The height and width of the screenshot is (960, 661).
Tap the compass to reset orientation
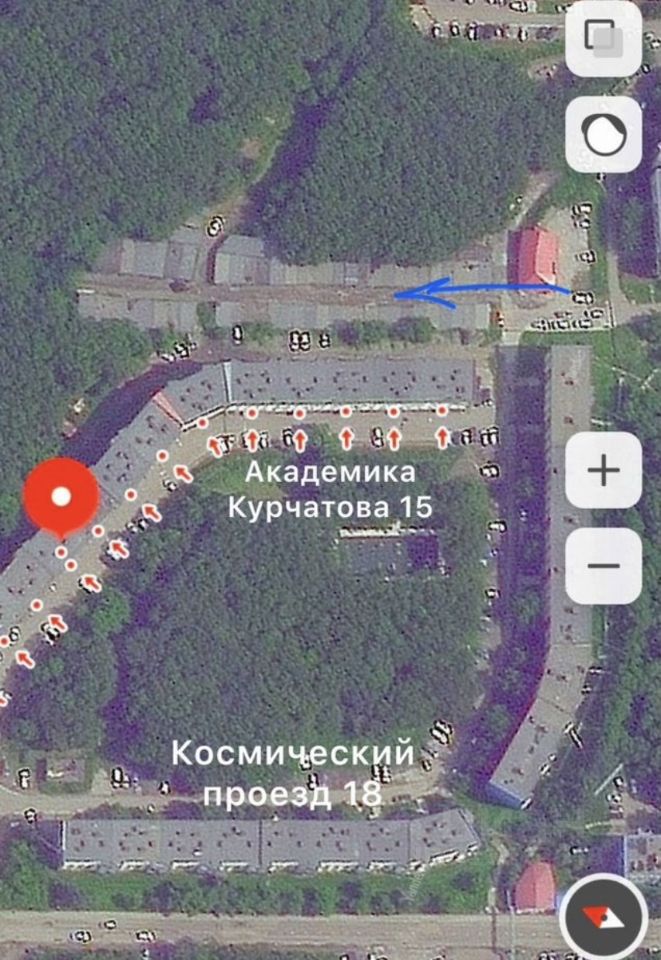tap(605, 916)
